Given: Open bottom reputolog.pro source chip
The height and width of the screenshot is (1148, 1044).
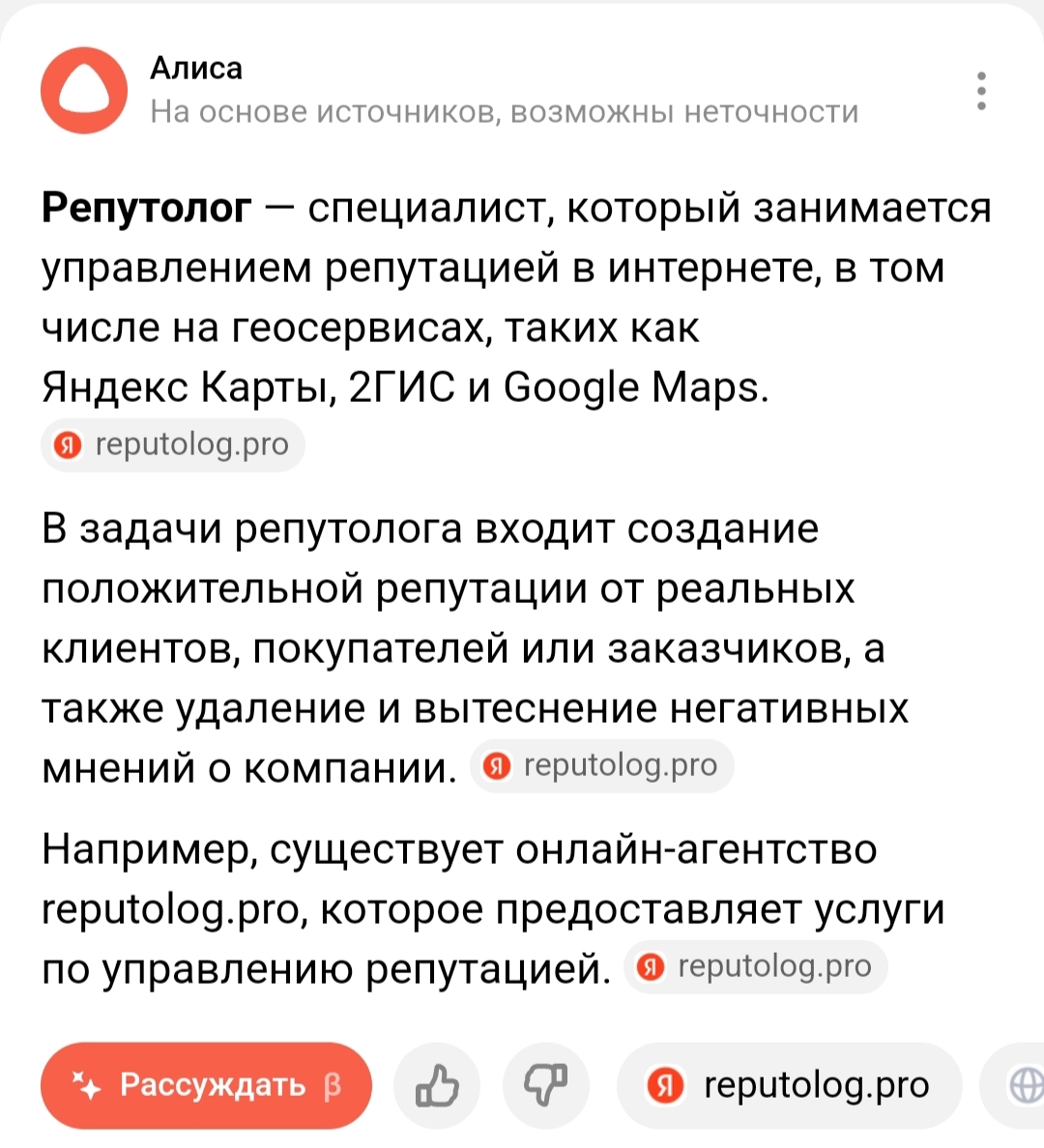Looking at the screenshot, I should tap(789, 1085).
